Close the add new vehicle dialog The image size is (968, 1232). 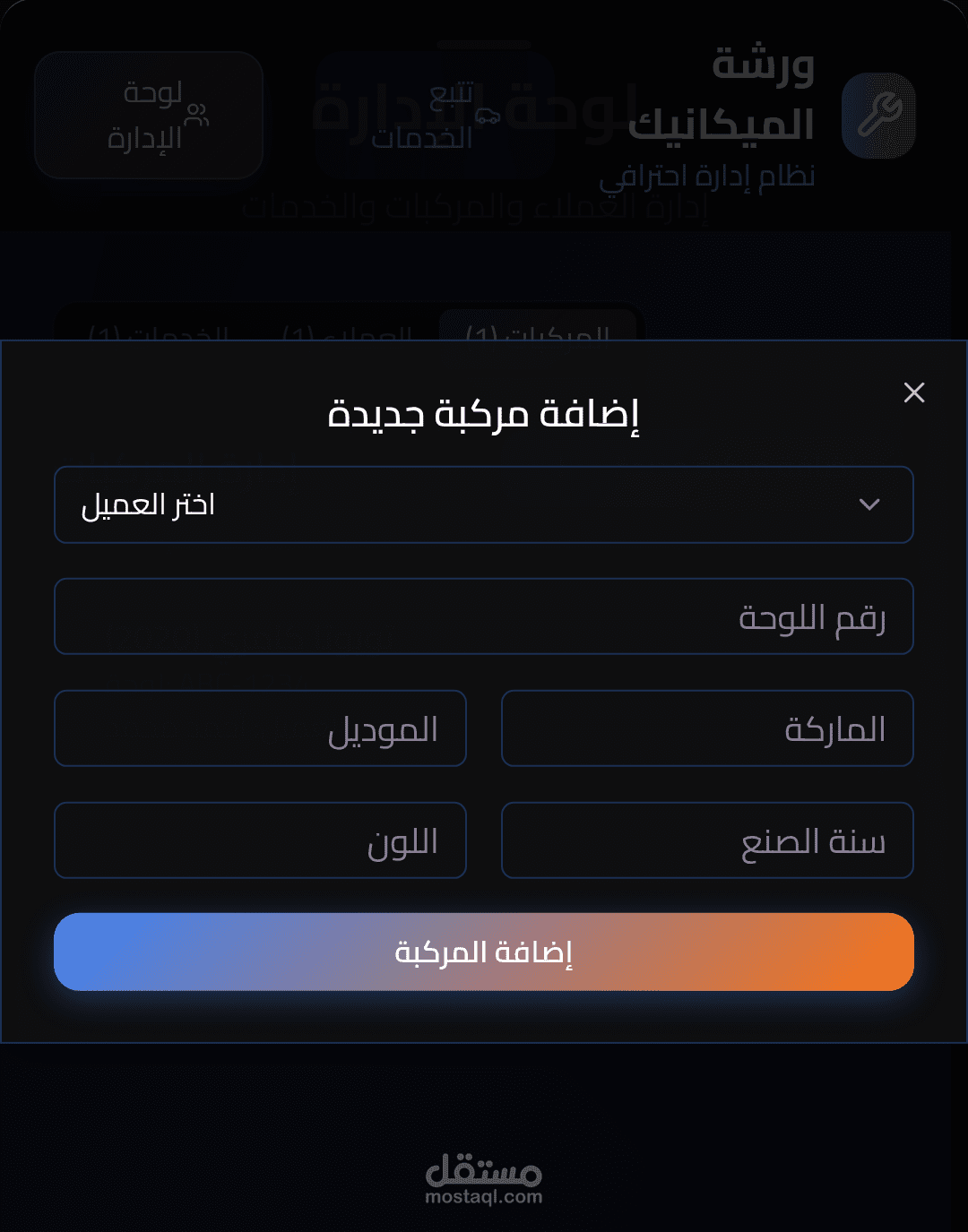pos(914,392)
